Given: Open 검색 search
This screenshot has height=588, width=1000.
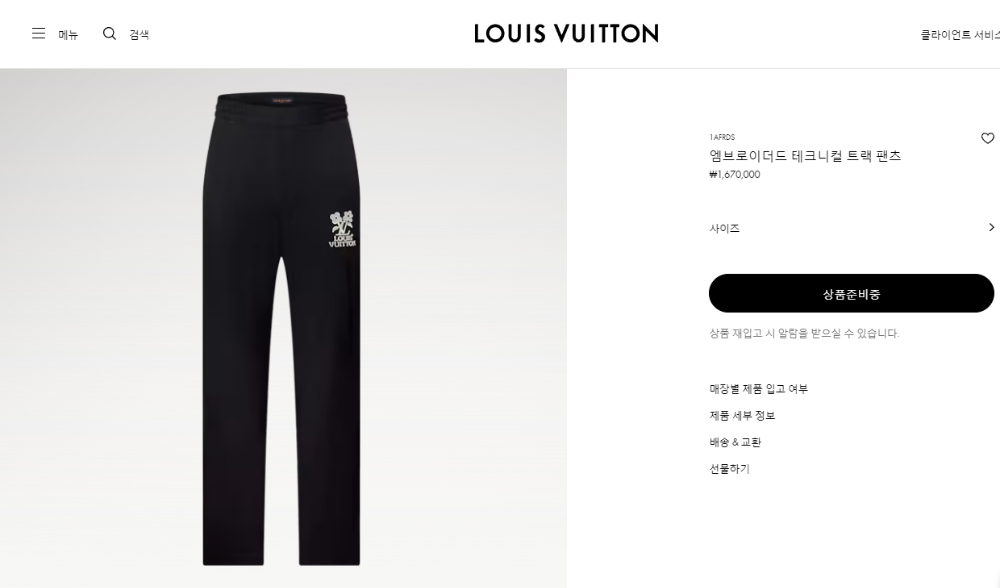Looking at the screenshot, I should pos(125,34).
